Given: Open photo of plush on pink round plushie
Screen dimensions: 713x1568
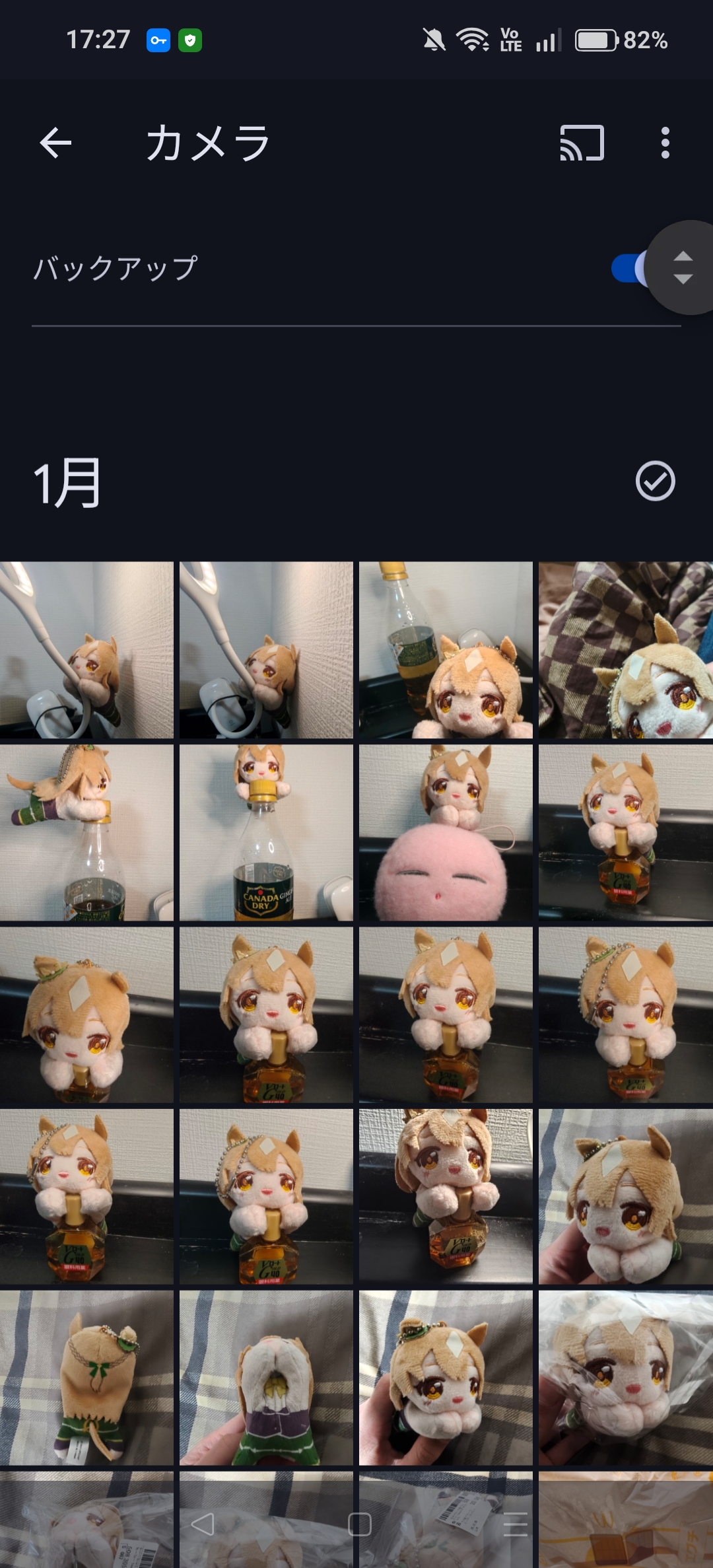Looking at the screenshot, I should (446, 833).
